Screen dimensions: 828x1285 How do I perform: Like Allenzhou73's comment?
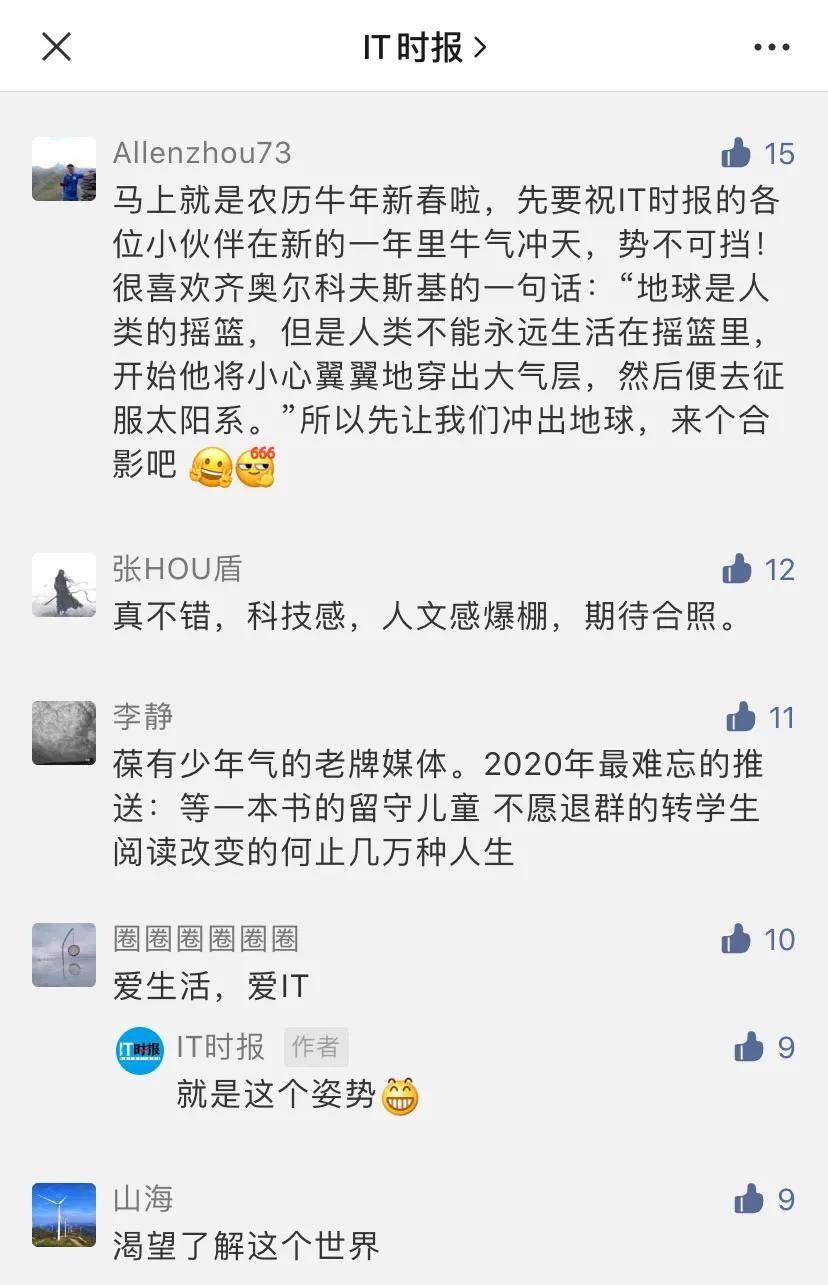(737, 153)
